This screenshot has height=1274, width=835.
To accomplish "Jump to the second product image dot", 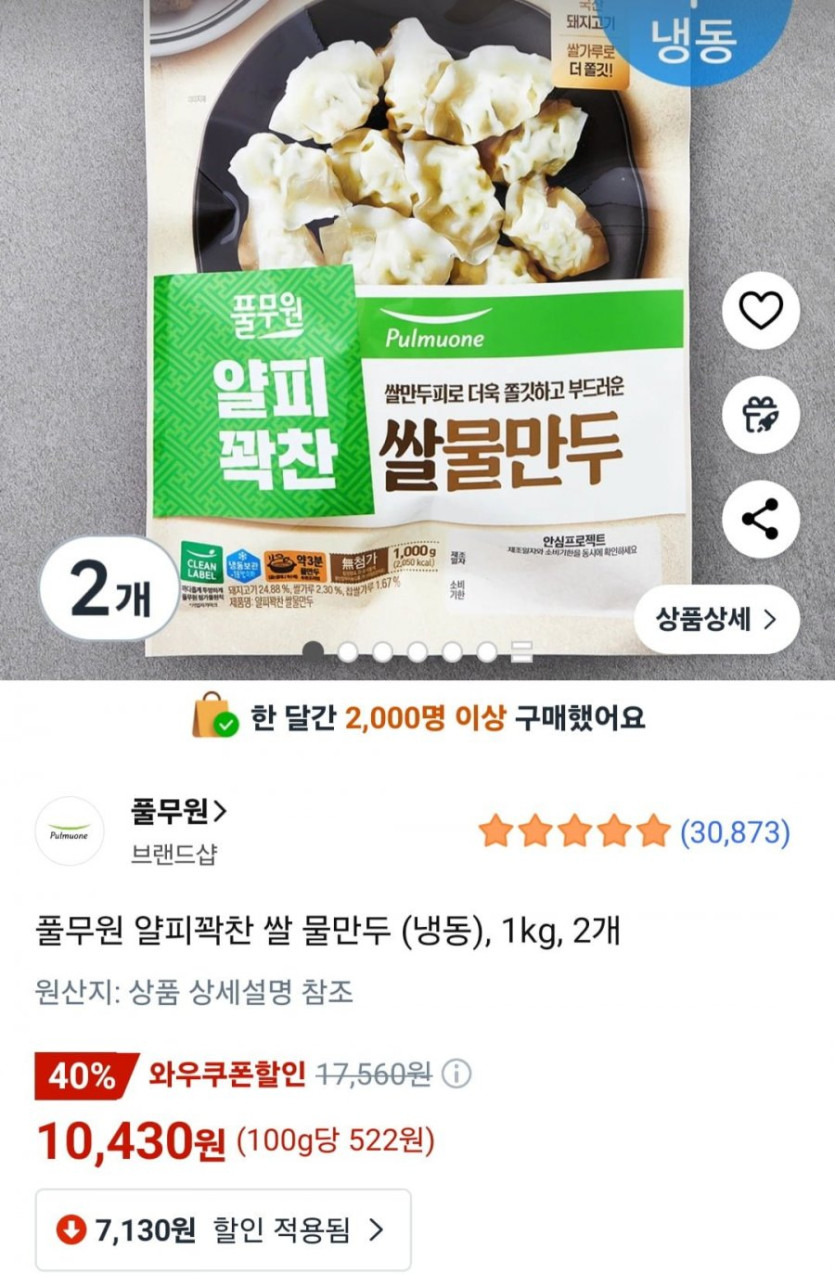I will (348, 652).
